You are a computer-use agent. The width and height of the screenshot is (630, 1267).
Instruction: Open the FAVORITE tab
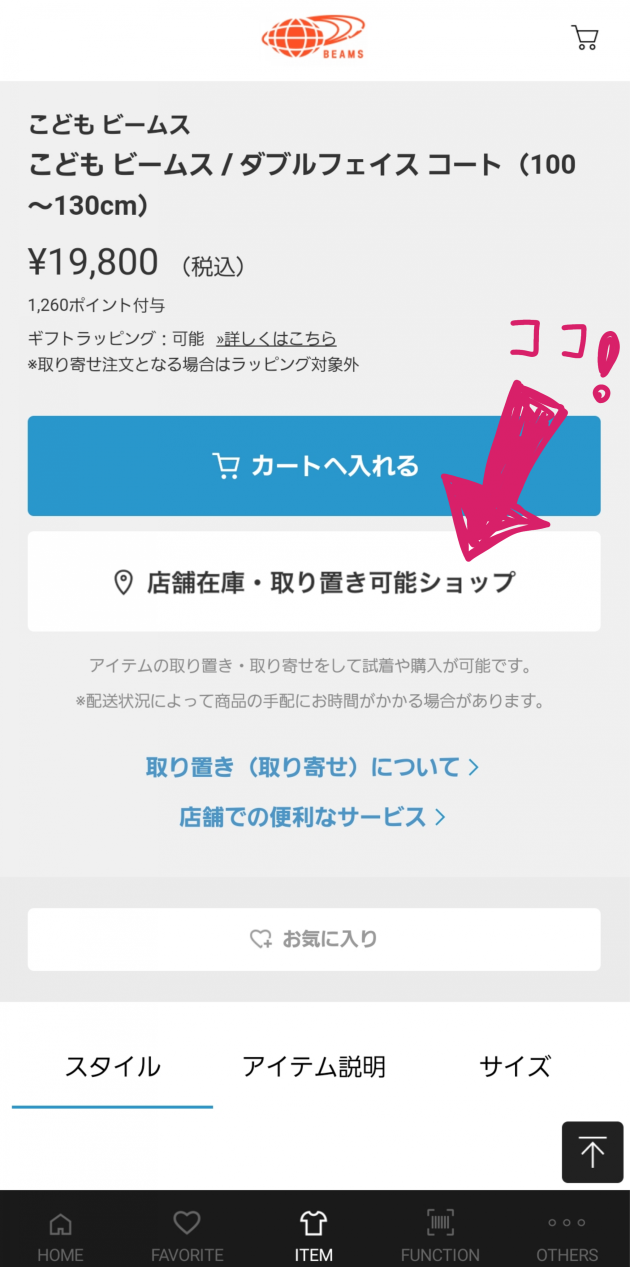[187, 1235]
